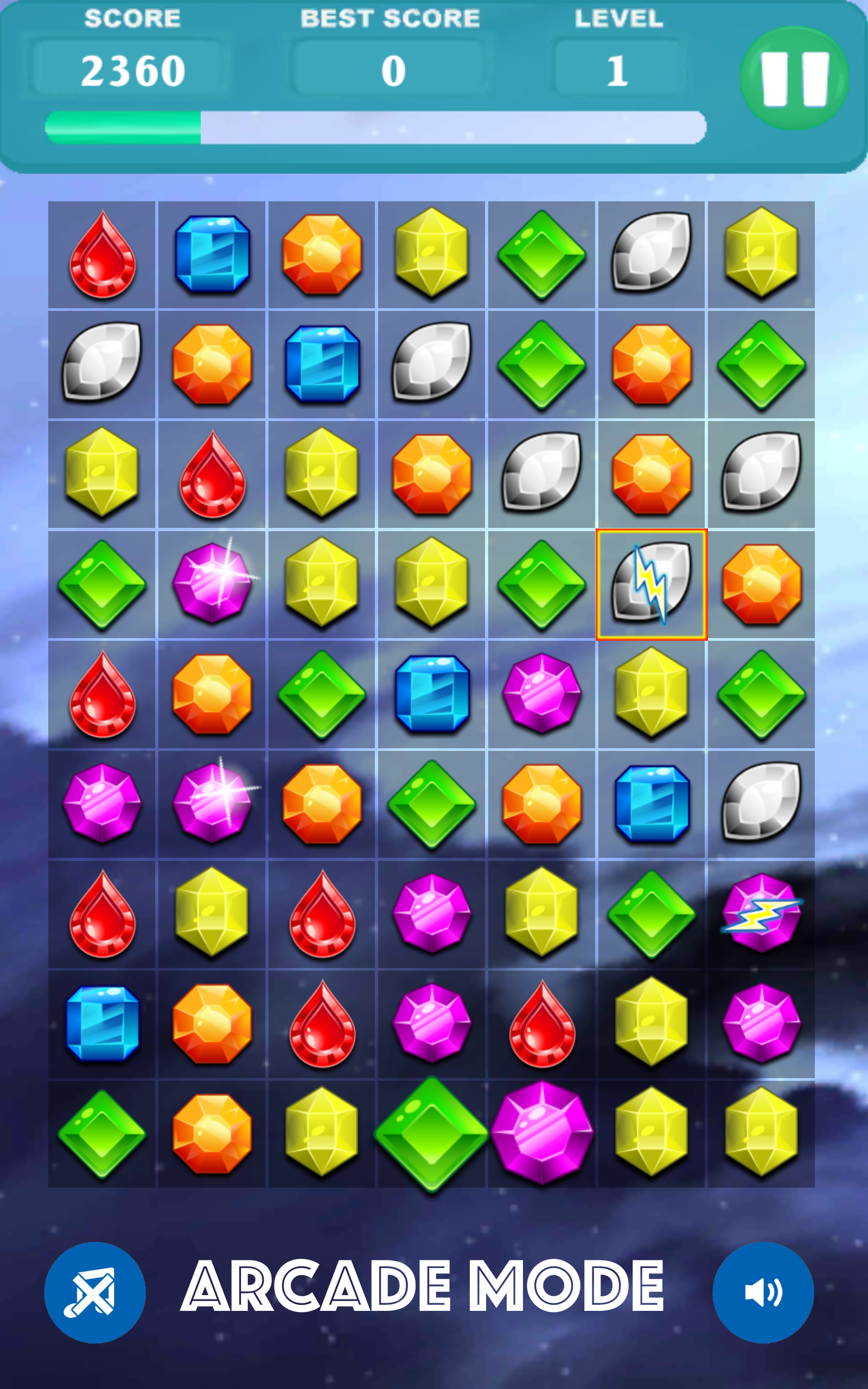This screenshot has height=1389, width=868.
Task: Toggle the sound effects speaker button
Action: tap(763, 1292)
